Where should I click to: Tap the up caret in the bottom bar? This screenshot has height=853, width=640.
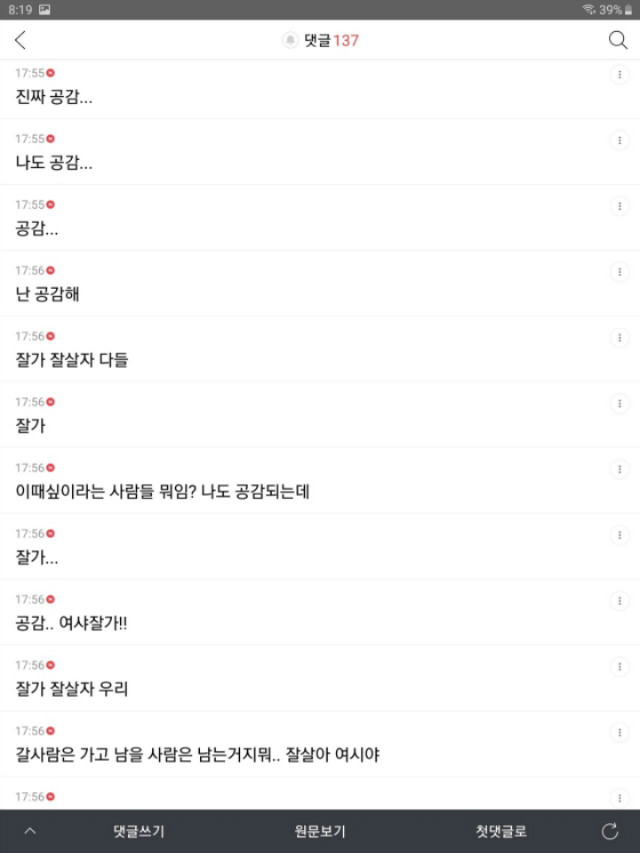coord(30,831)
